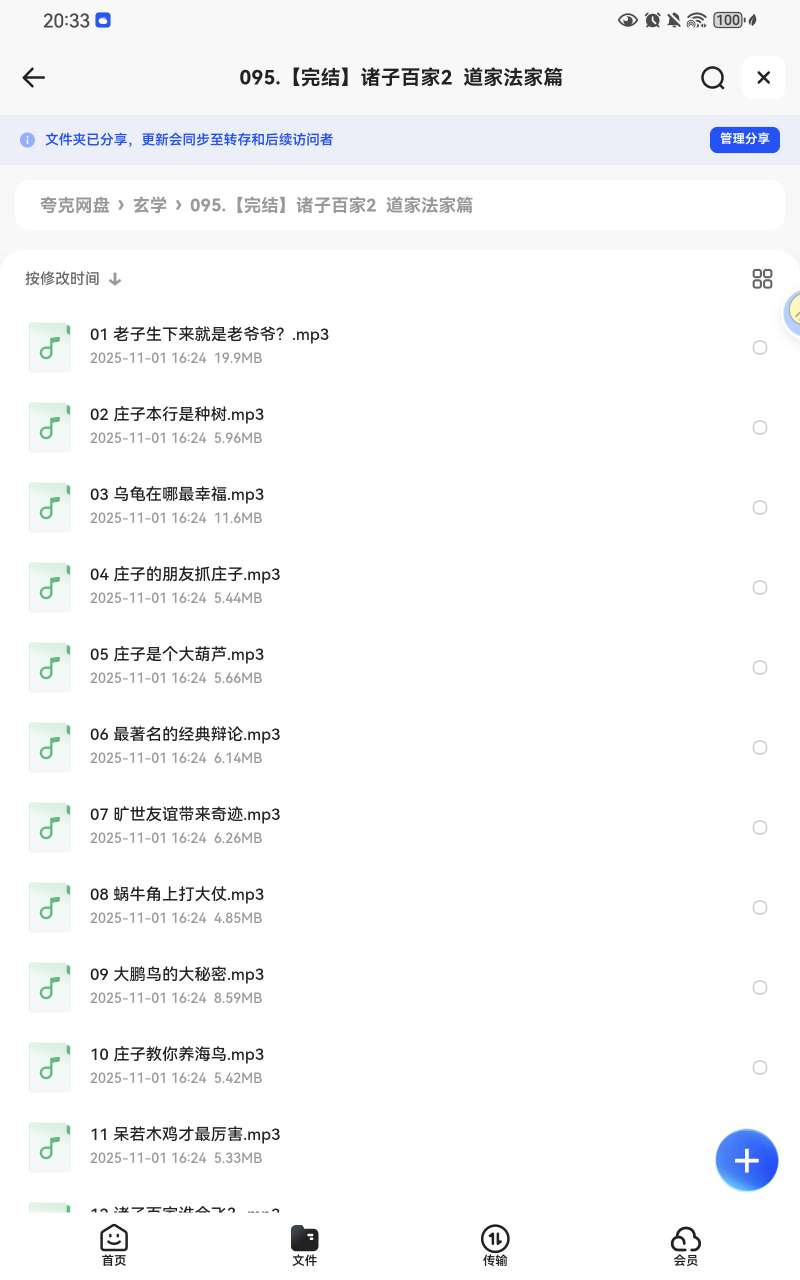Open the 按修改时间 sort dropdown
The height and width of the screenshot is (1280, 800).
(x=62, y=279)
